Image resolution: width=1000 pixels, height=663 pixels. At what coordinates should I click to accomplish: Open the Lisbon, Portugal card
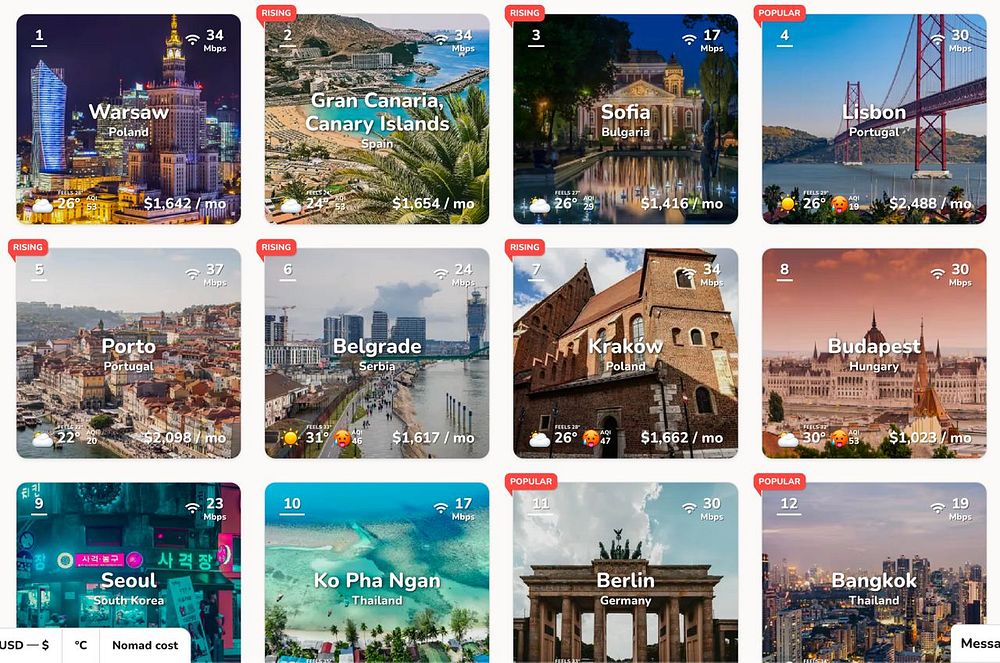pos(874,120)
